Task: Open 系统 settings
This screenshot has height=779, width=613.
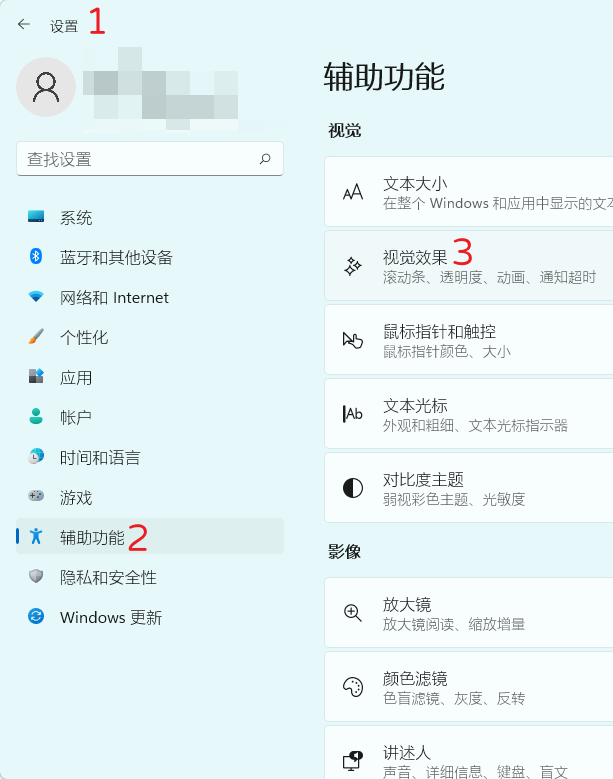Action: click(x=76, y=218)
